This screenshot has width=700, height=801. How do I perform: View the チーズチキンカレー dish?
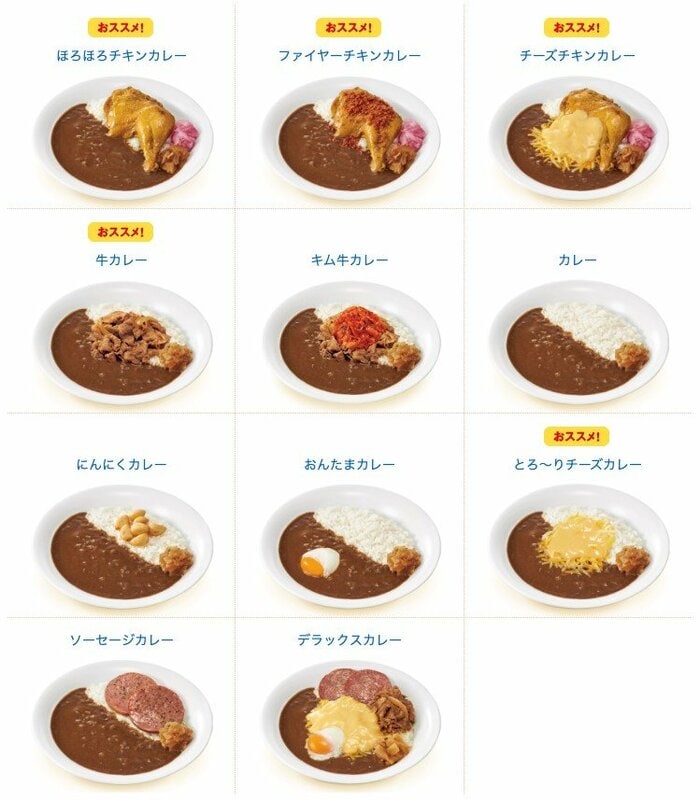coord(578,137)
